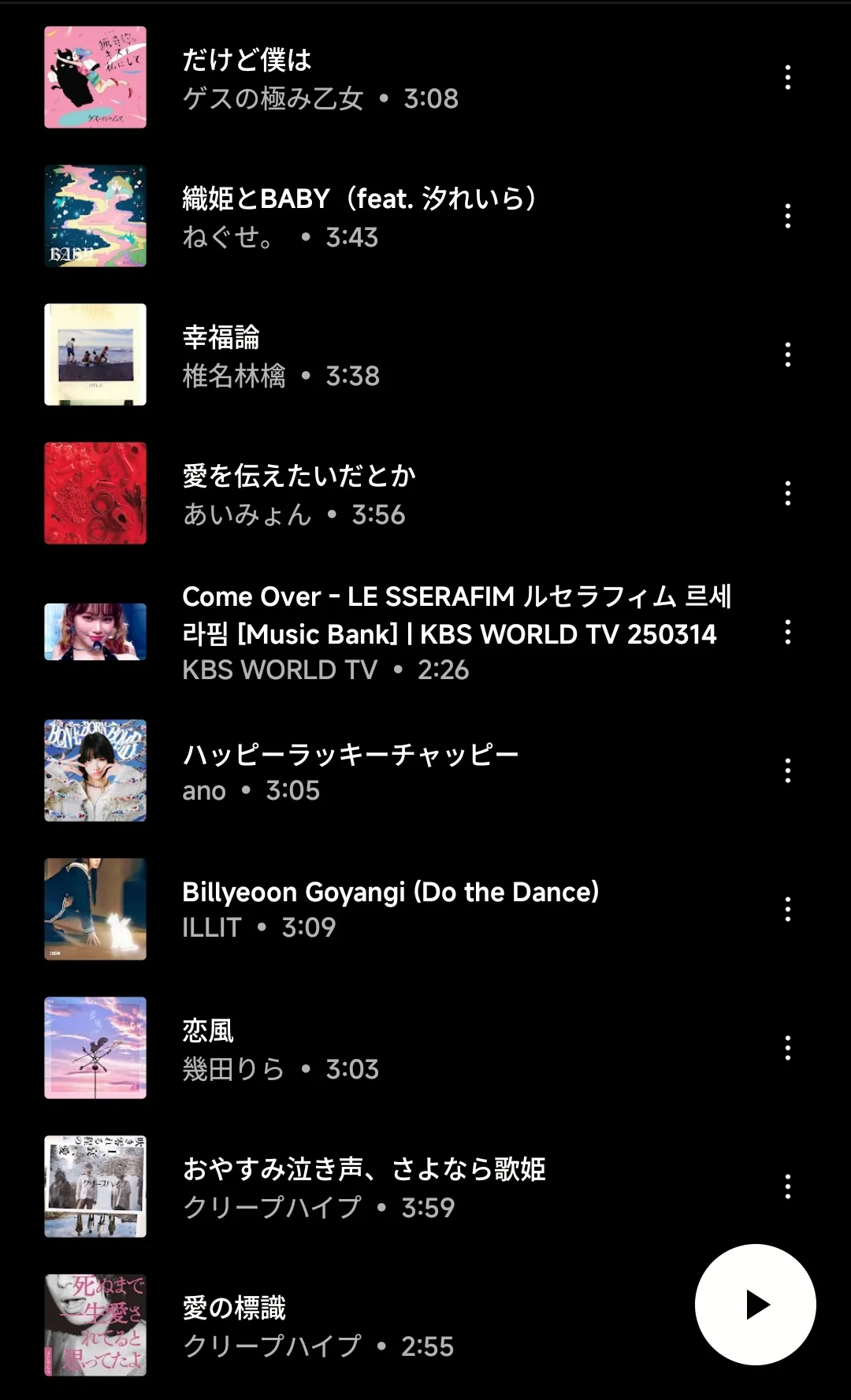
Task: Open more options for Billyeoon Goyangi
Action: [787, 909]
